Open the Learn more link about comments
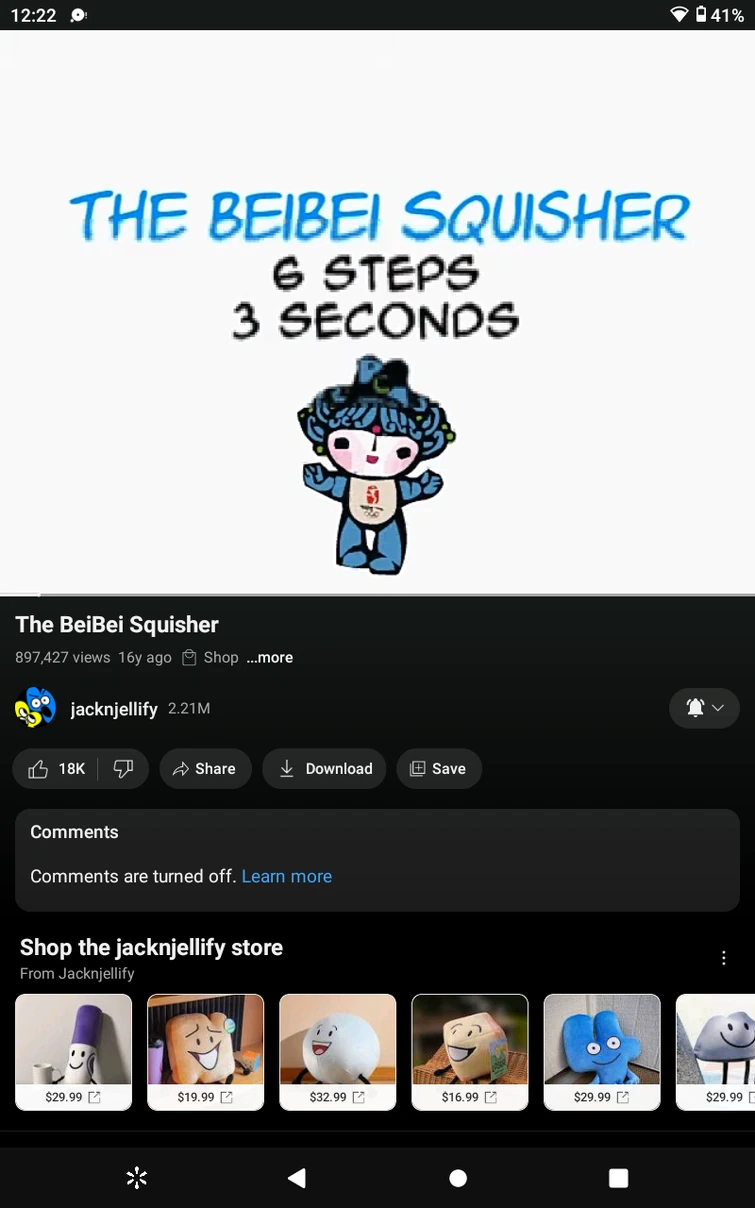The width and height of the screenshot is (755, 1208). coord(287,877)
